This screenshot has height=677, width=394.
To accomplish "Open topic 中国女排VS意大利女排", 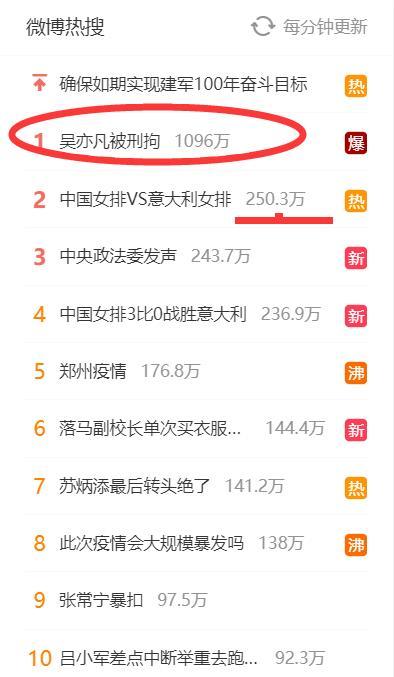I will 145,199.
